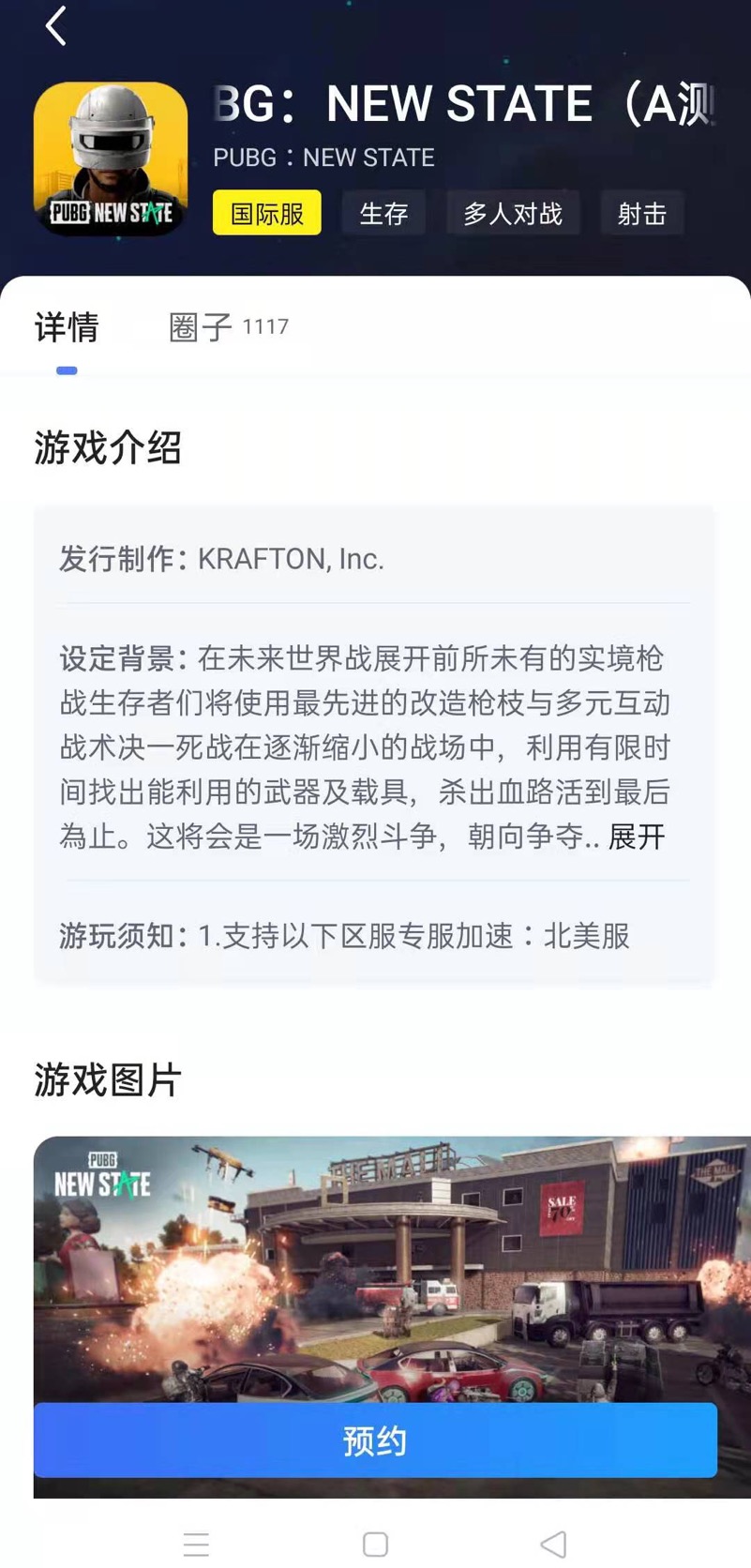Viewport: 751px width, 1568px height.
Task: Tap the blue 预约 button
Action: (375, 1440)
